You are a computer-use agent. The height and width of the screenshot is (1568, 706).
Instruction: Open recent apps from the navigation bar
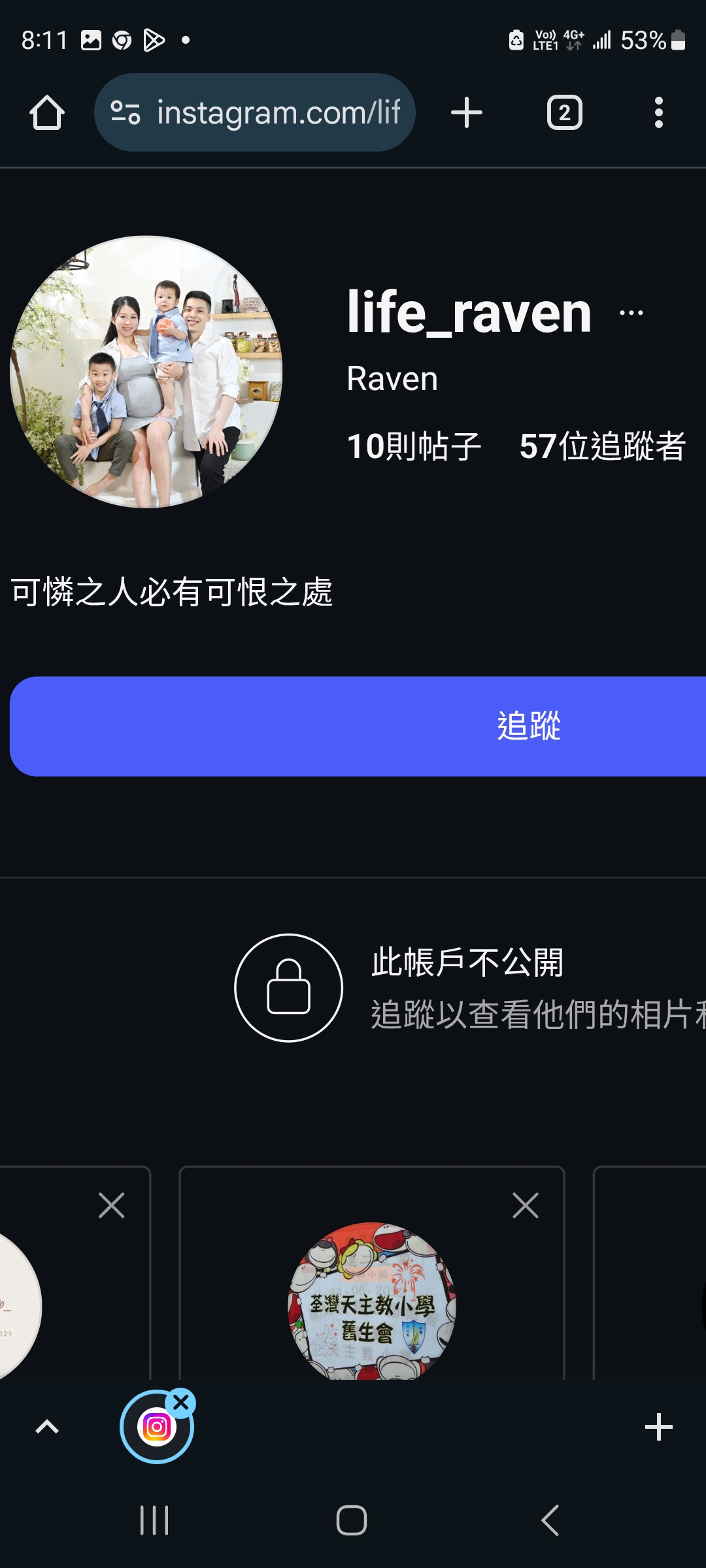pos(154,1520)
